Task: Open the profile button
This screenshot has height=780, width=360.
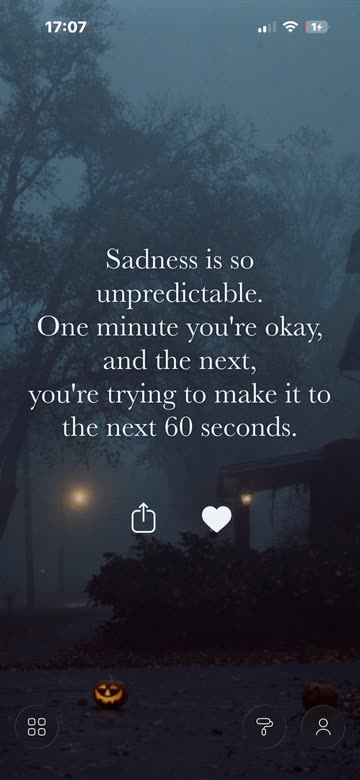Action: pos(323,727)
